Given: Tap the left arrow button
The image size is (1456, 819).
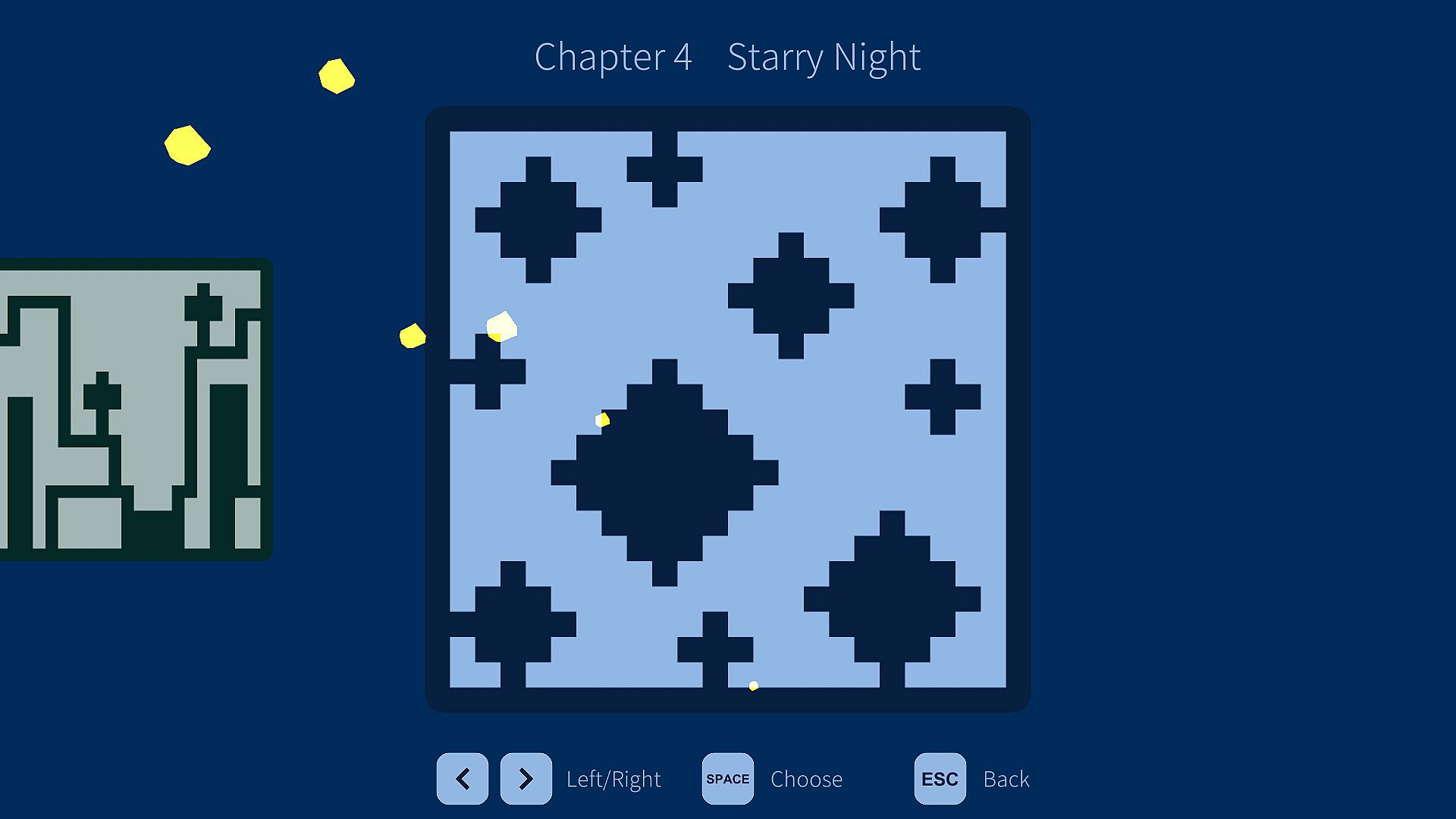Looking at the screenshot, I should tap(462, 779).
